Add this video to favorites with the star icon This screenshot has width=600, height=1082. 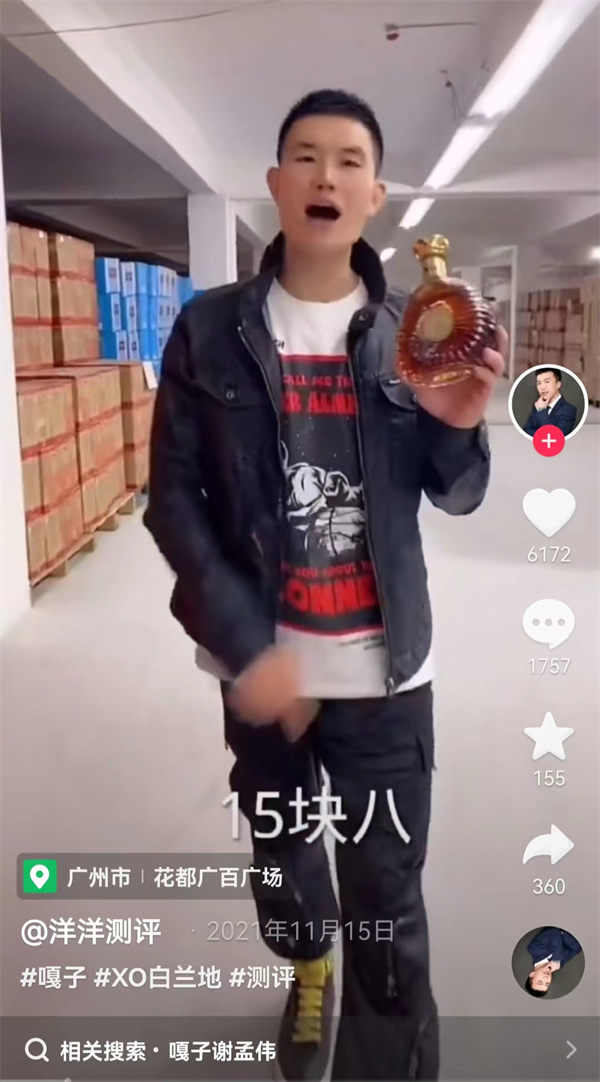click(x=548, y=737)
